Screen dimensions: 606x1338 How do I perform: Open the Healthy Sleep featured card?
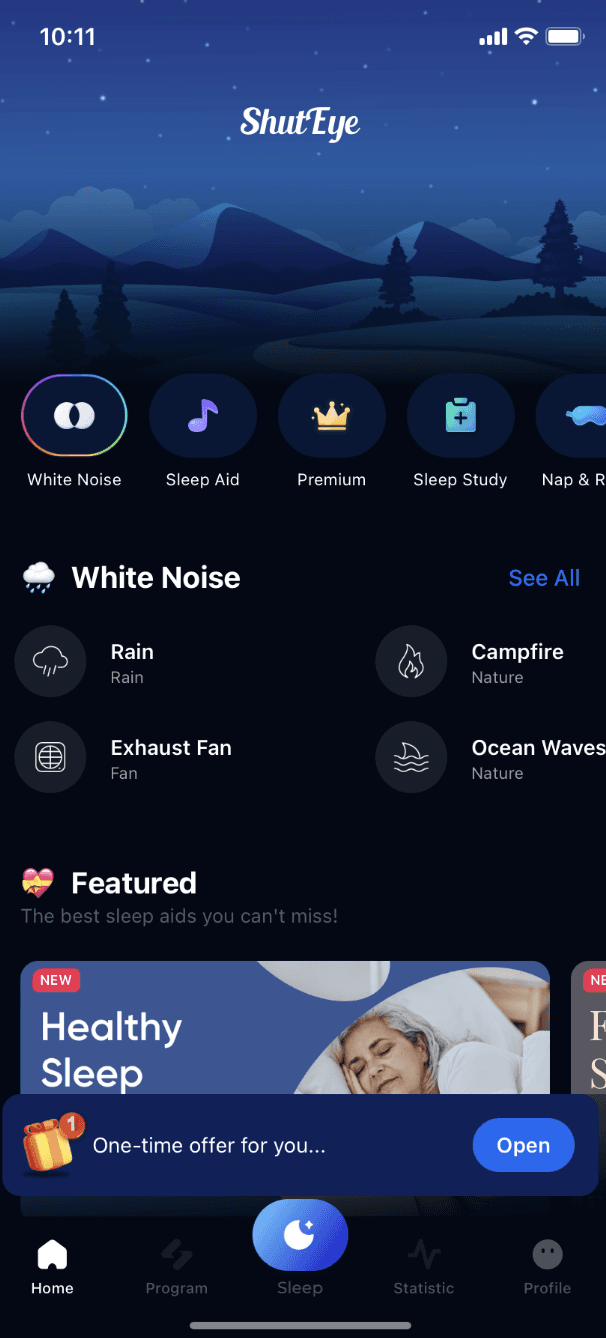(285, 1027)
